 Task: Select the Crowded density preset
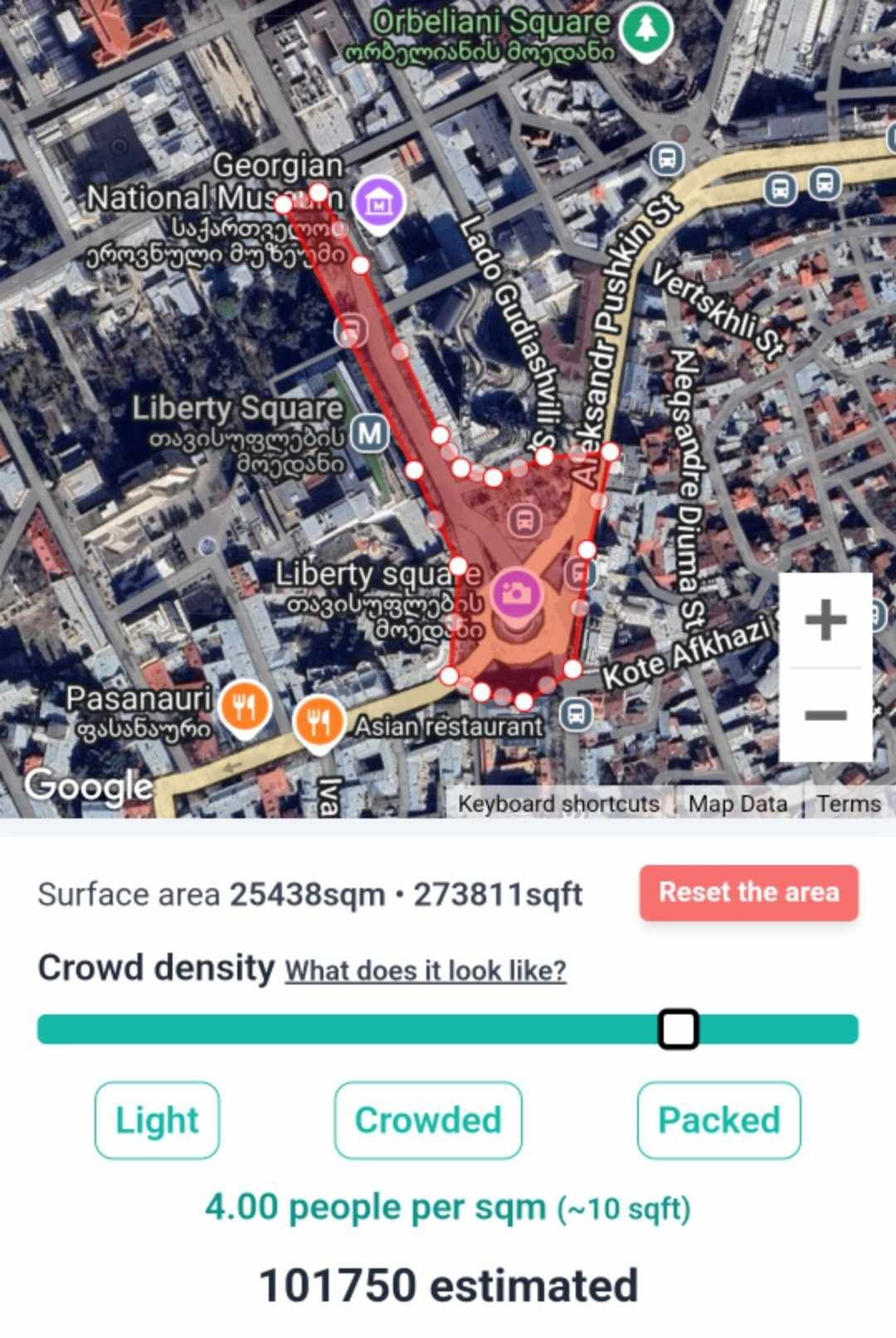click(x=428, y=1120)
